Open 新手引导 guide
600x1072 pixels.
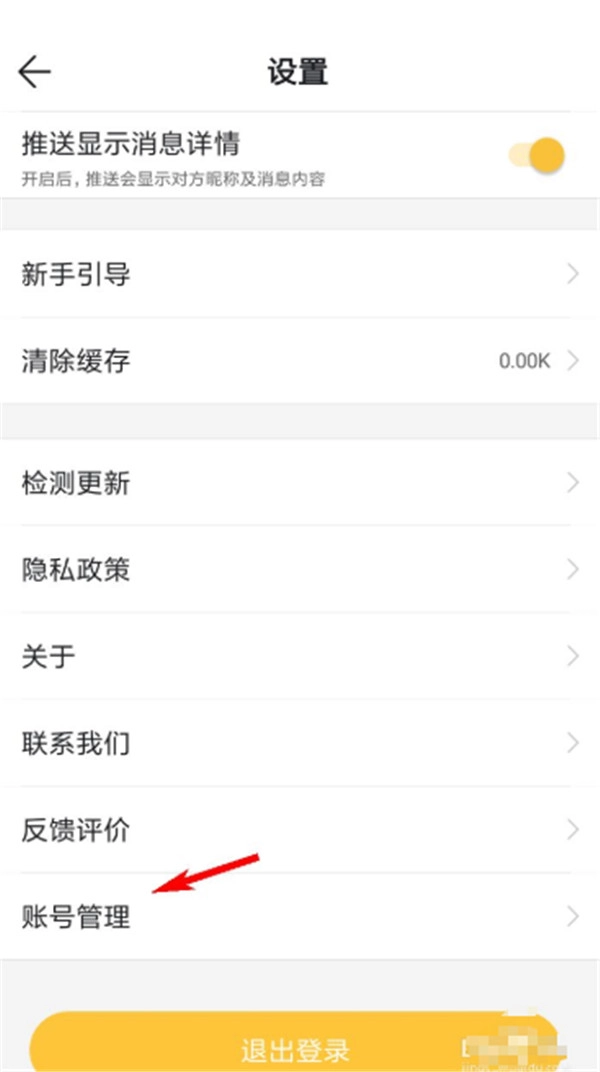point(300,274)
